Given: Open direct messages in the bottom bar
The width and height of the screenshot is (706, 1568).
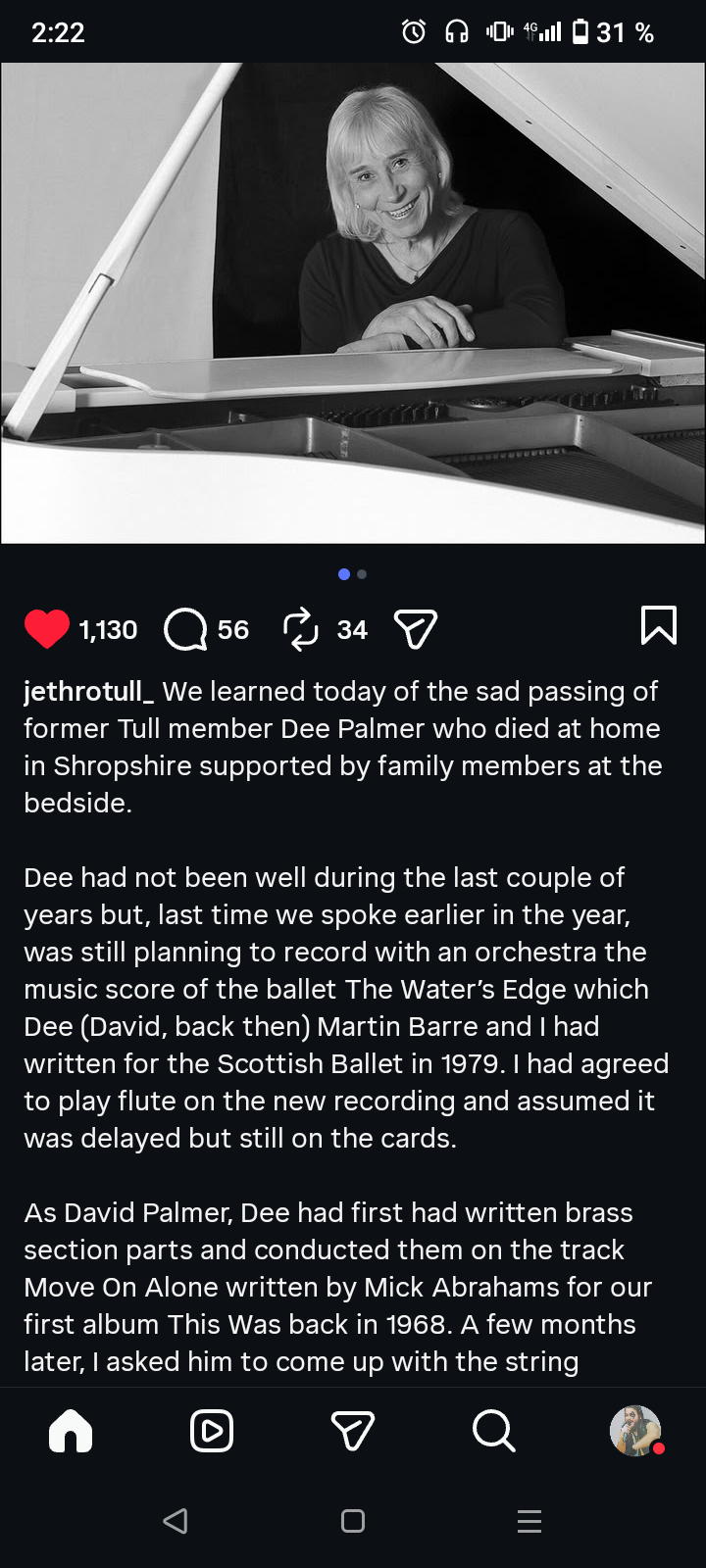Looking at the screenshot, I should (x=353, y=1432).
